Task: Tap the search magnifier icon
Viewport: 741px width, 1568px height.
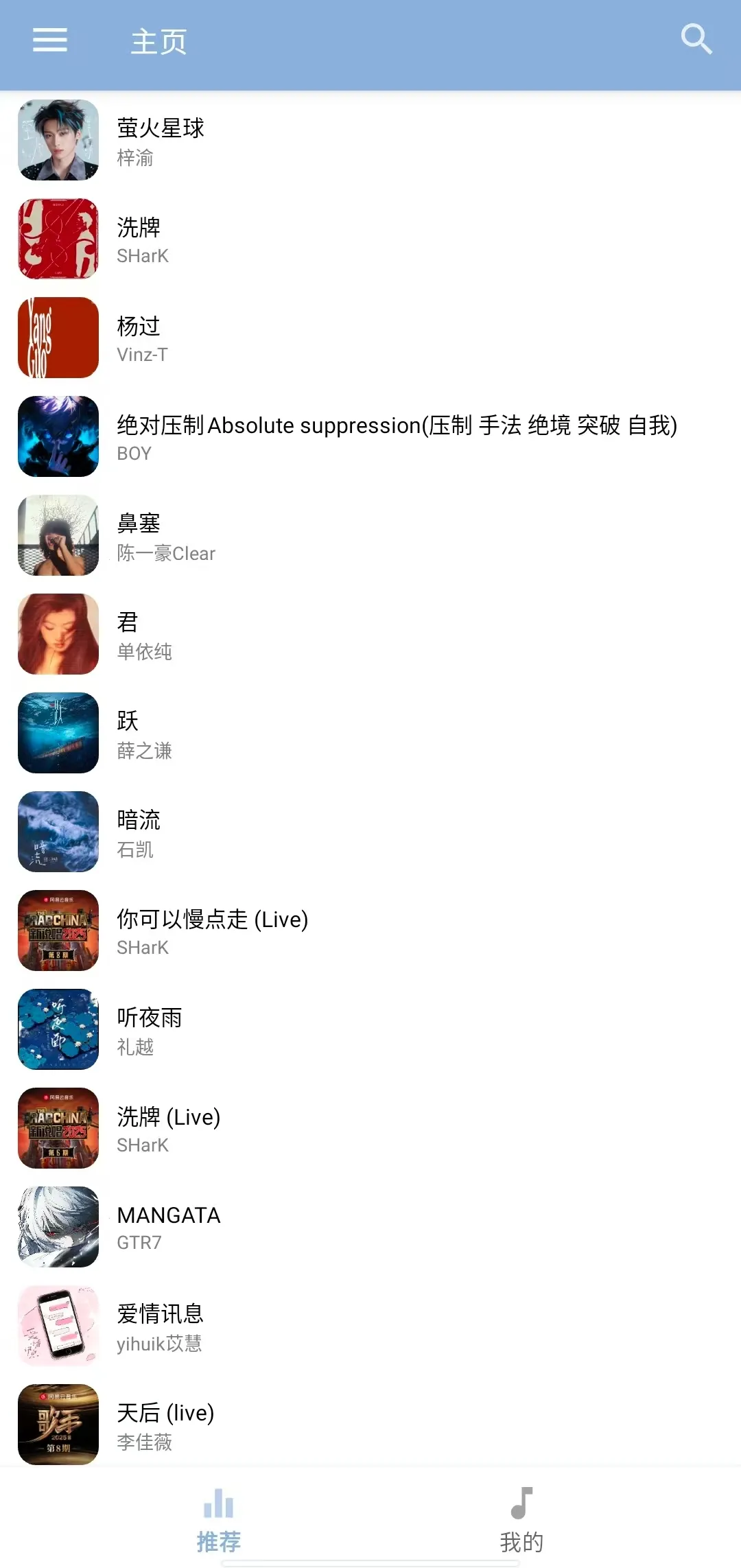Action: (x=696, y=40)
